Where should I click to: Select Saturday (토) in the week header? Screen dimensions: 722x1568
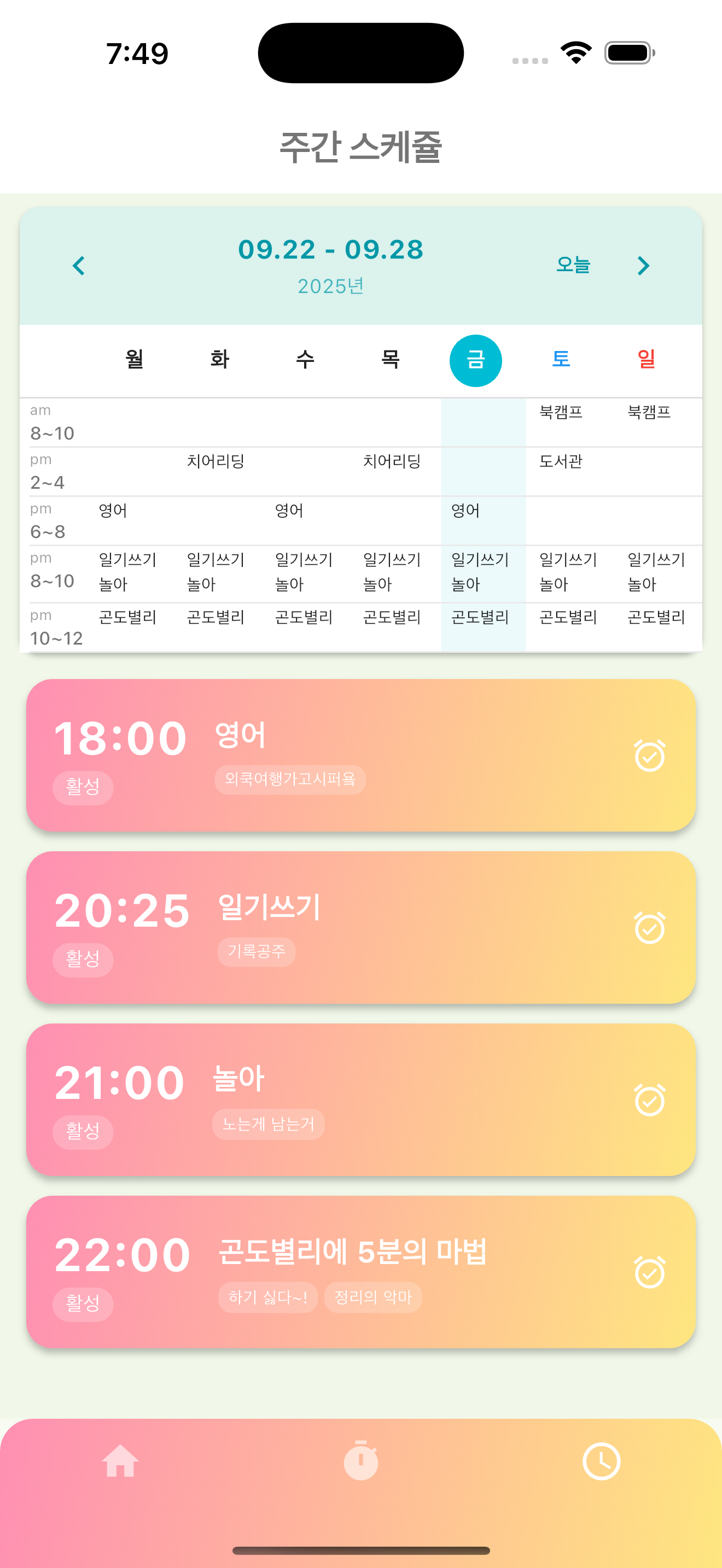[x=561, y=359]
